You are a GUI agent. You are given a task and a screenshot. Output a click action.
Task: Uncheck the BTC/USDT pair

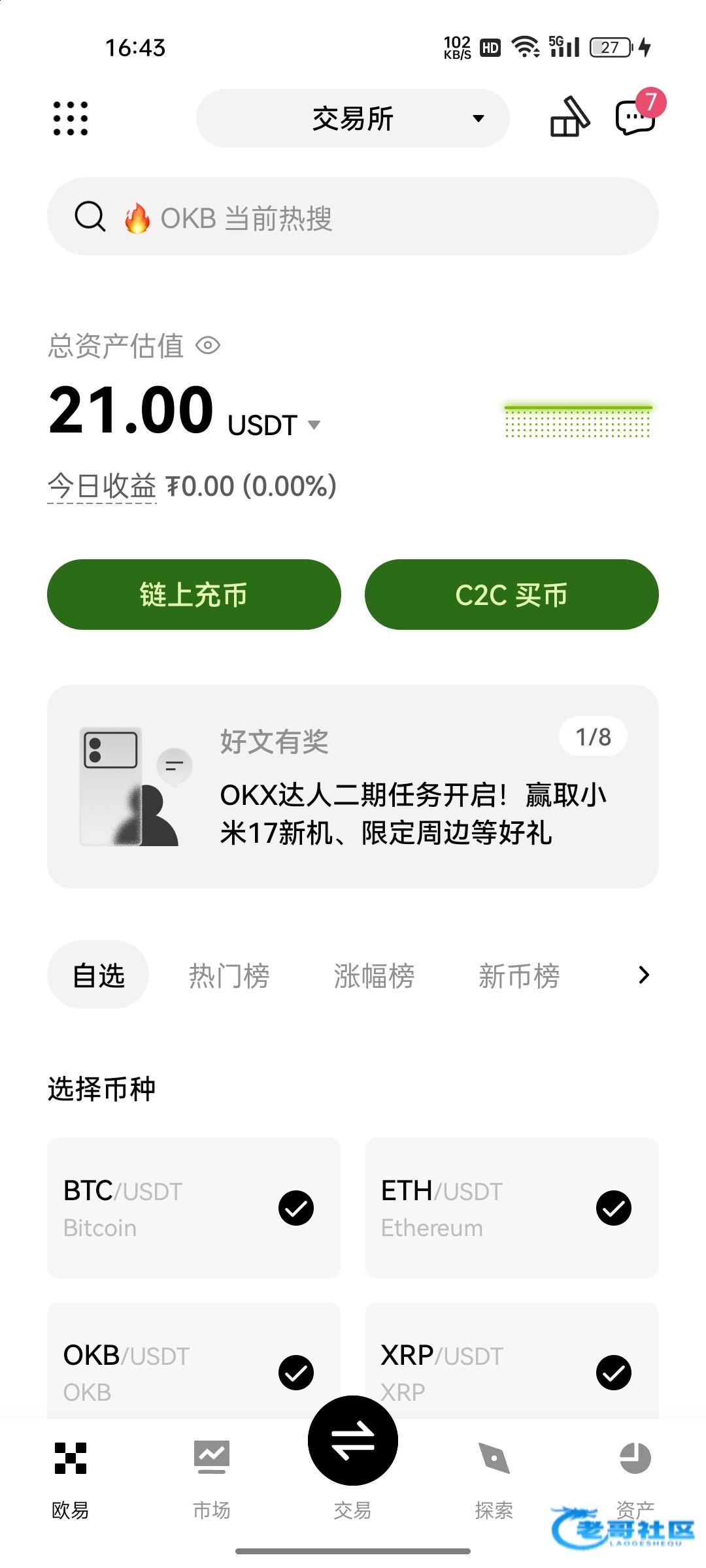tap(295, 1208)
